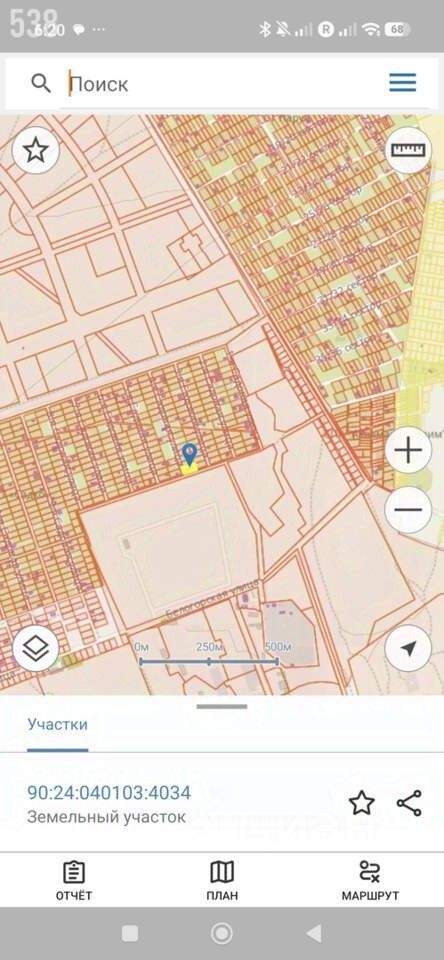This screenshot has width=444, height=960.
Task: Activate the ruler measuring tool
Action: point(408,149)
